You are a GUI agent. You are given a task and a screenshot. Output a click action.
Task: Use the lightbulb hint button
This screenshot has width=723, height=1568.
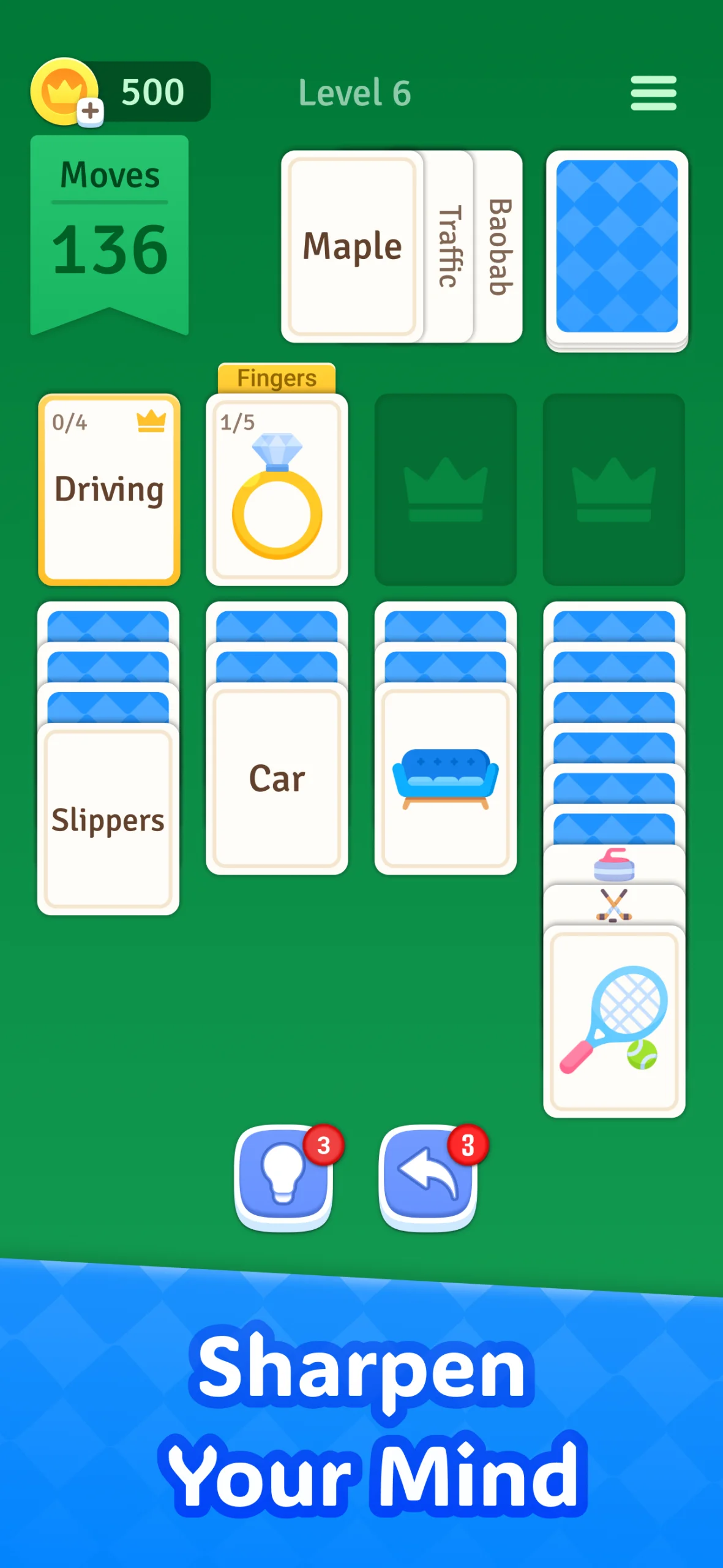point(283,1176)
